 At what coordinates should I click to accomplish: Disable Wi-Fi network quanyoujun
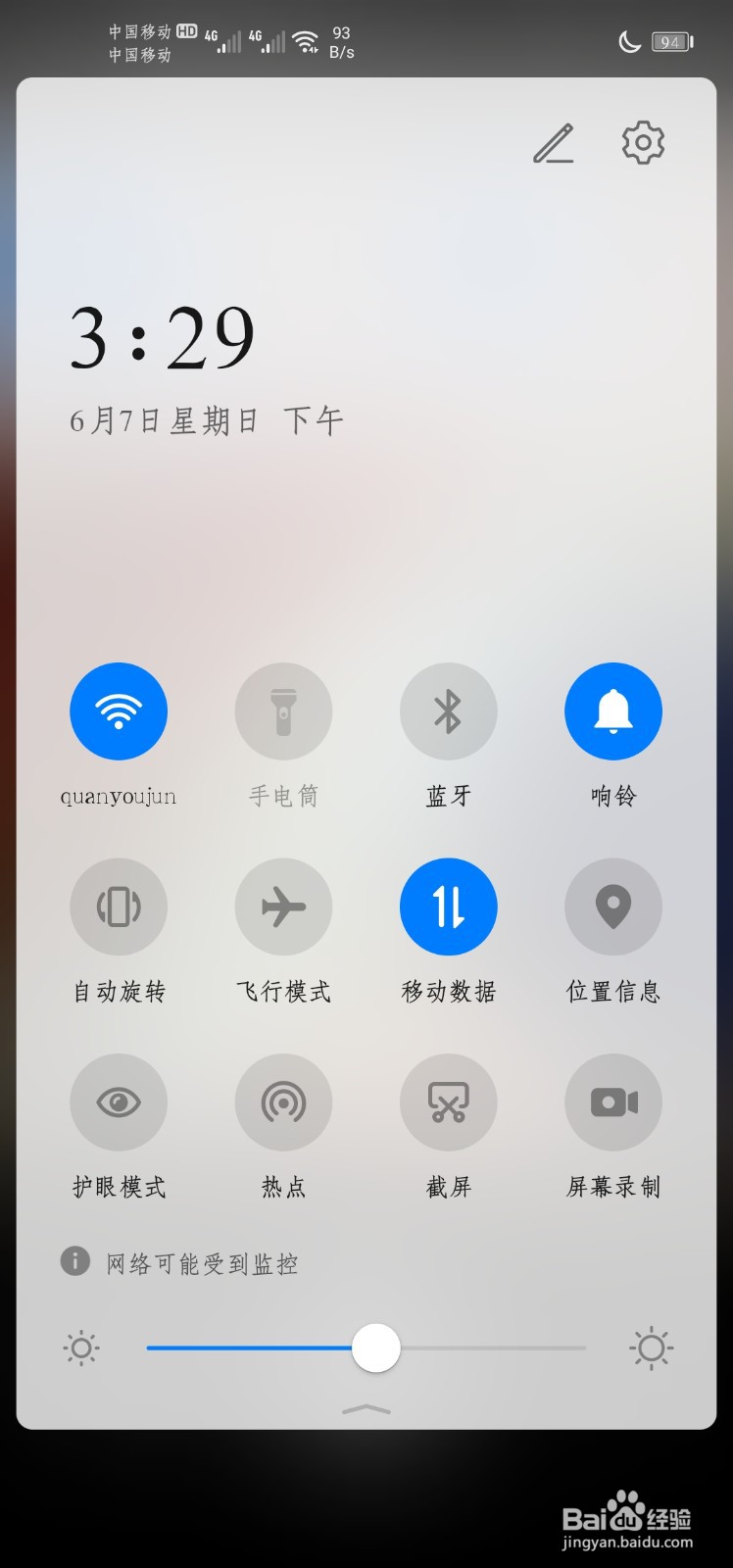point(119,710)
